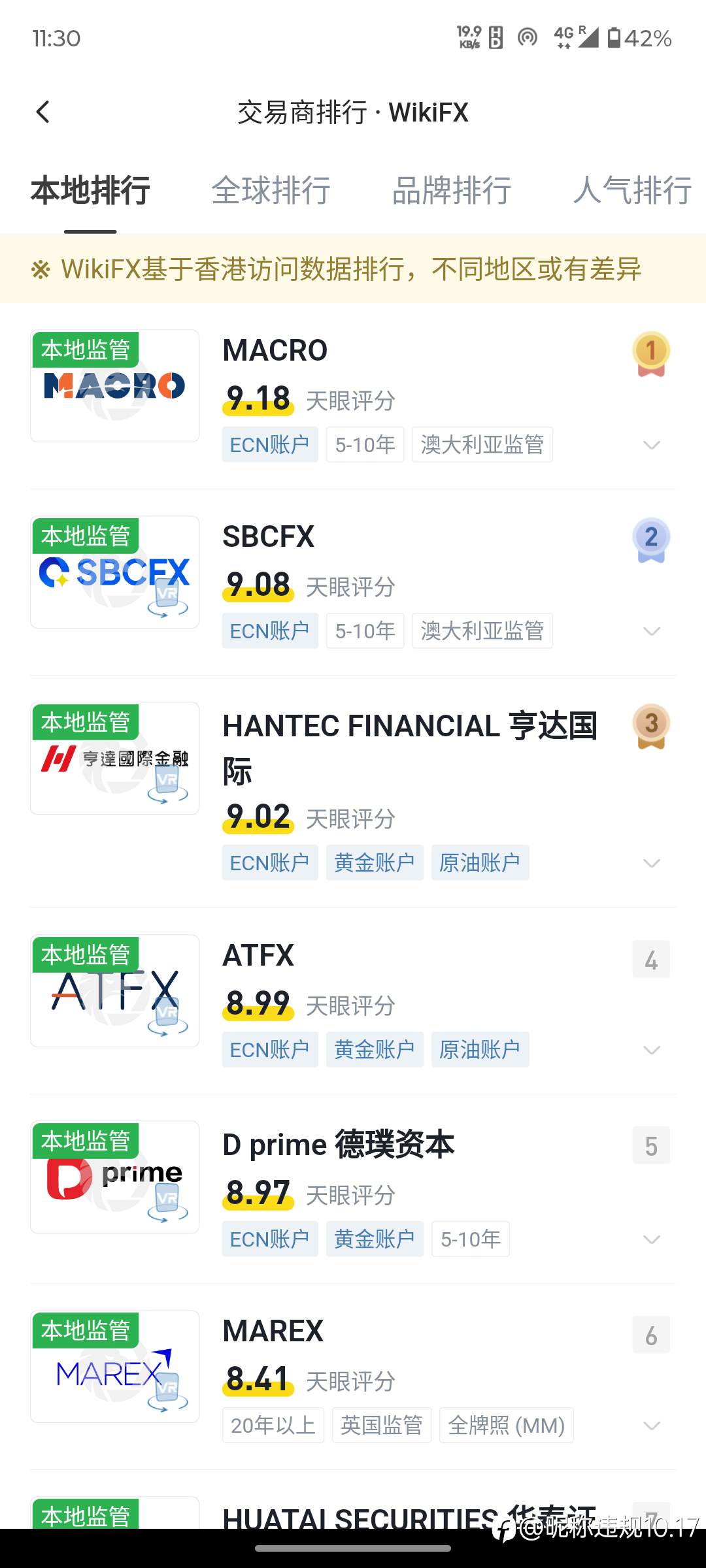Screen dimensions: 706x1568
Task: Open the ATFX broker entry
Action: click(353, 1001)
